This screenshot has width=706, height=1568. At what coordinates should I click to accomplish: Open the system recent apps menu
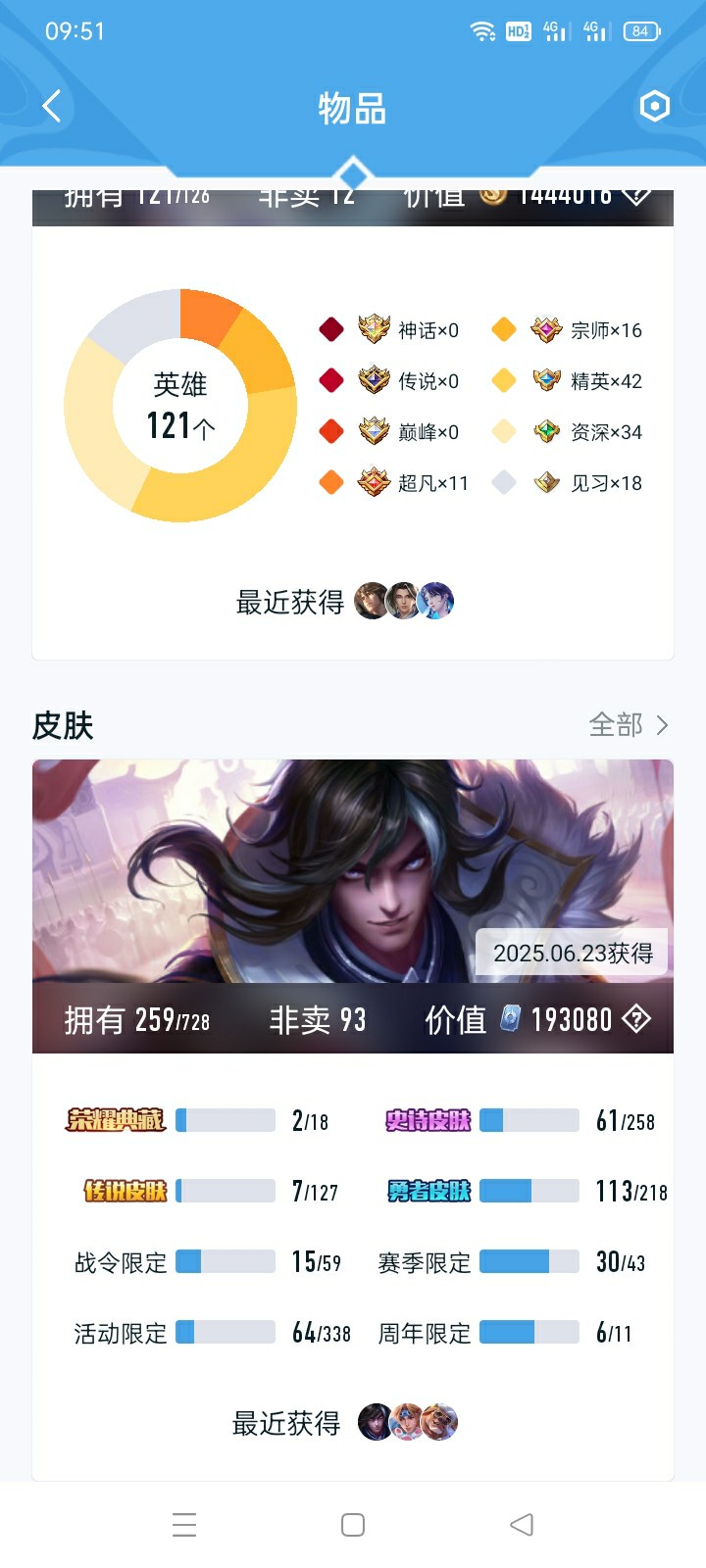point(184,1525)
